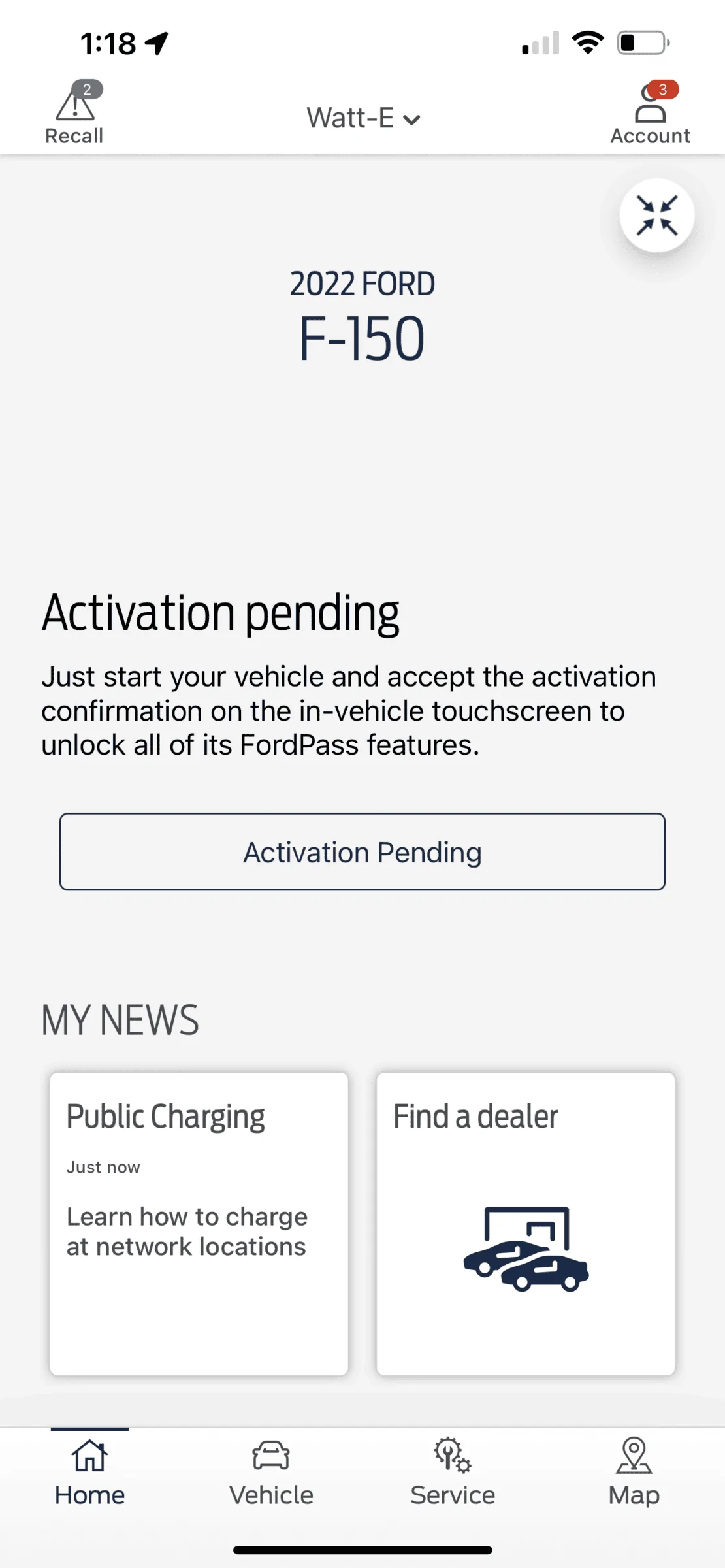Screen dimensions: 725x1568
Task: Tap the Activation Pending button
Action: coord(362,852)
